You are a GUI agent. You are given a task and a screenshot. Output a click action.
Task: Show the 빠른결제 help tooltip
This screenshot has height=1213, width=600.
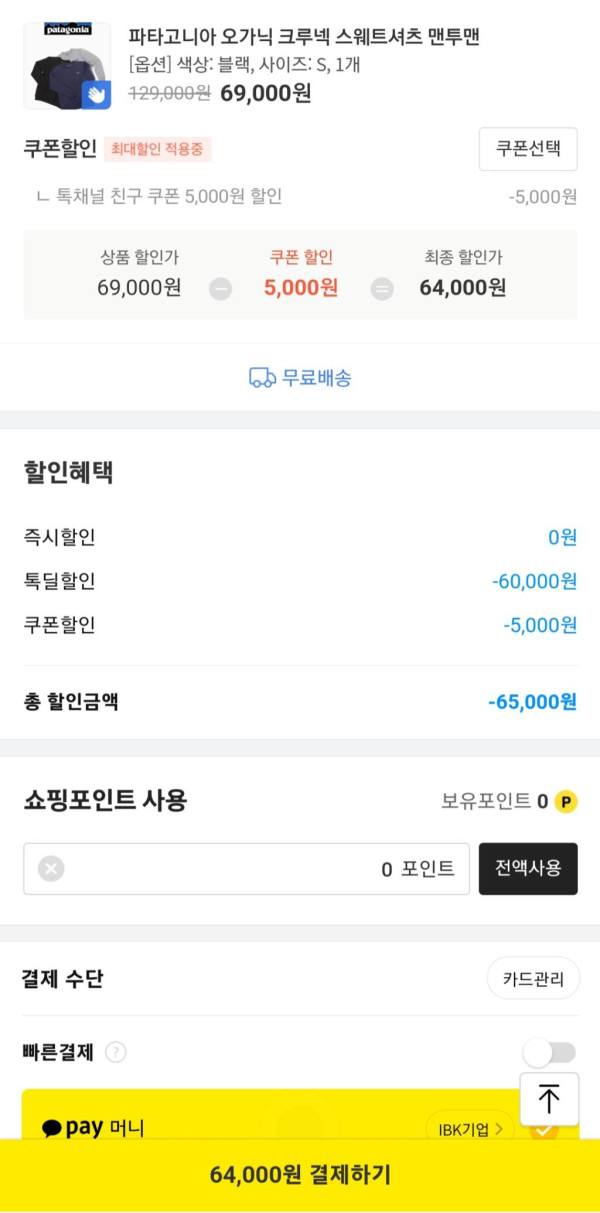click(x=116, y=1052)
